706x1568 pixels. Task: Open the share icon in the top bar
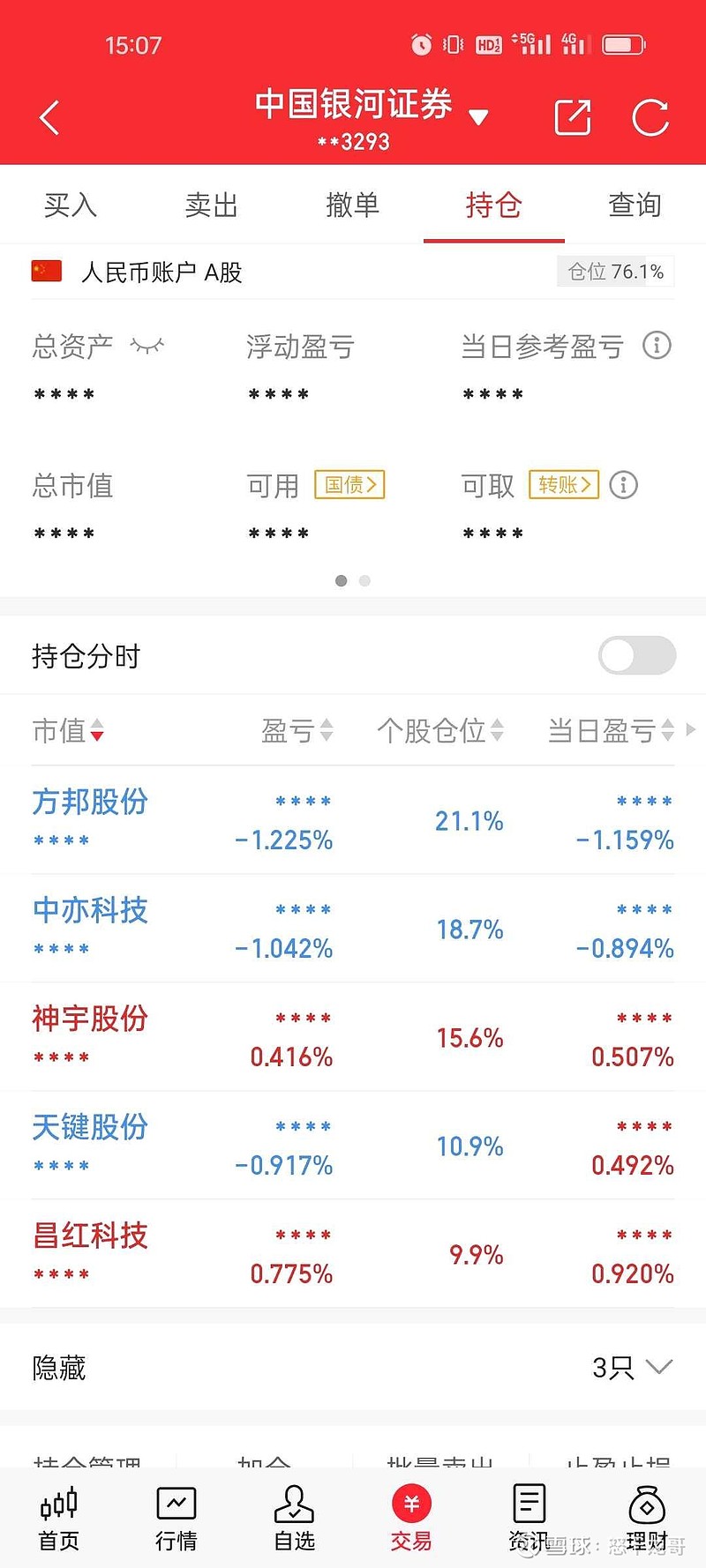pos(572,116)
